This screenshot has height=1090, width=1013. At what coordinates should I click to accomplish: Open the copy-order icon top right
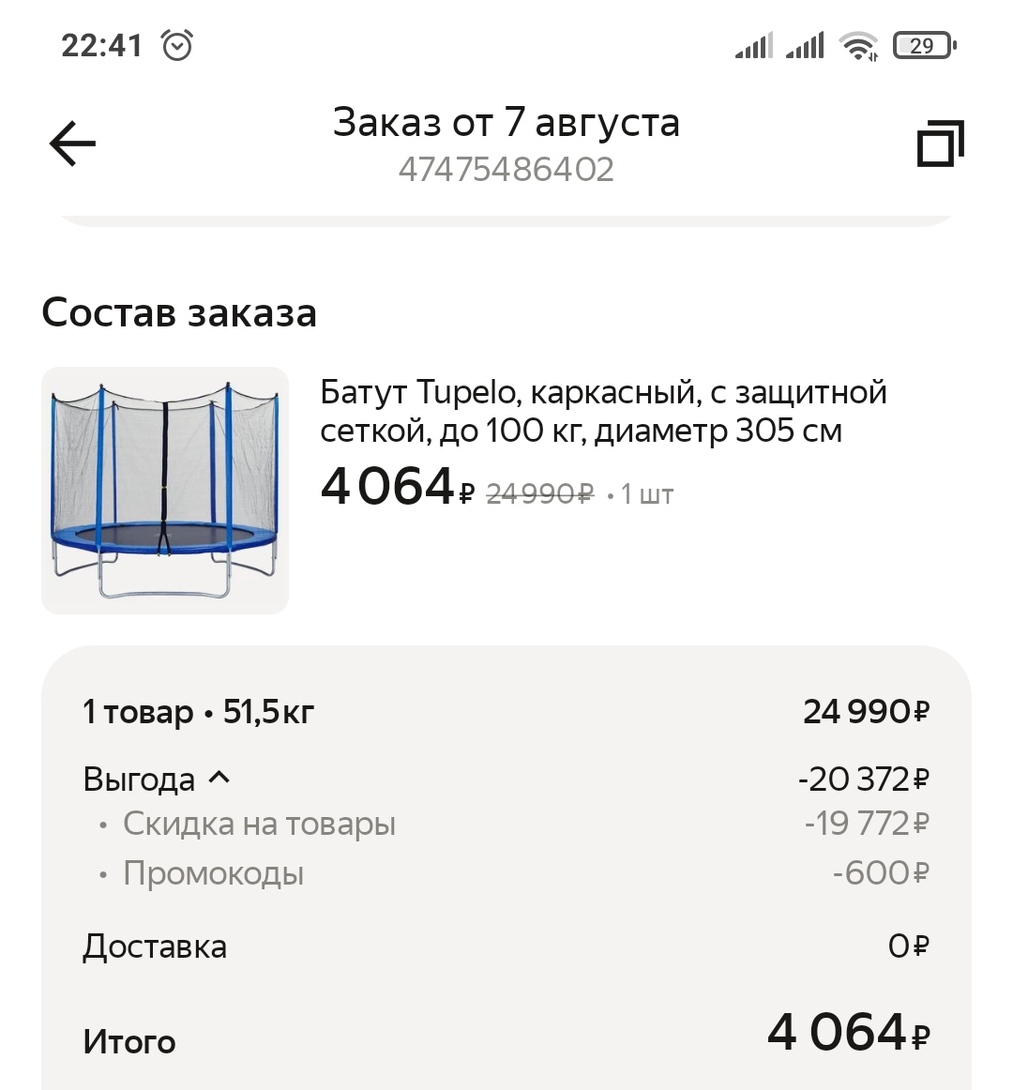pos(938,143)
